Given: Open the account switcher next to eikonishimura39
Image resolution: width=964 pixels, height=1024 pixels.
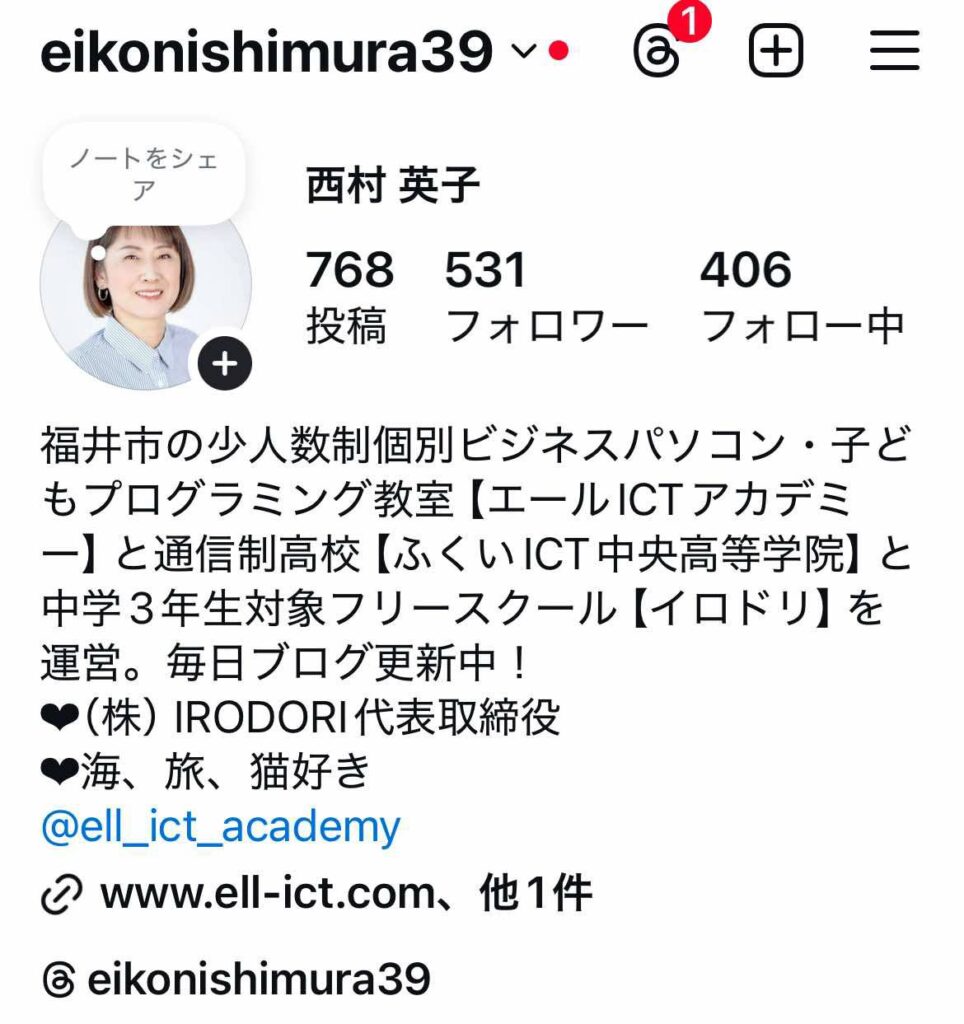Looking at the screenshot, I should 524,51.
